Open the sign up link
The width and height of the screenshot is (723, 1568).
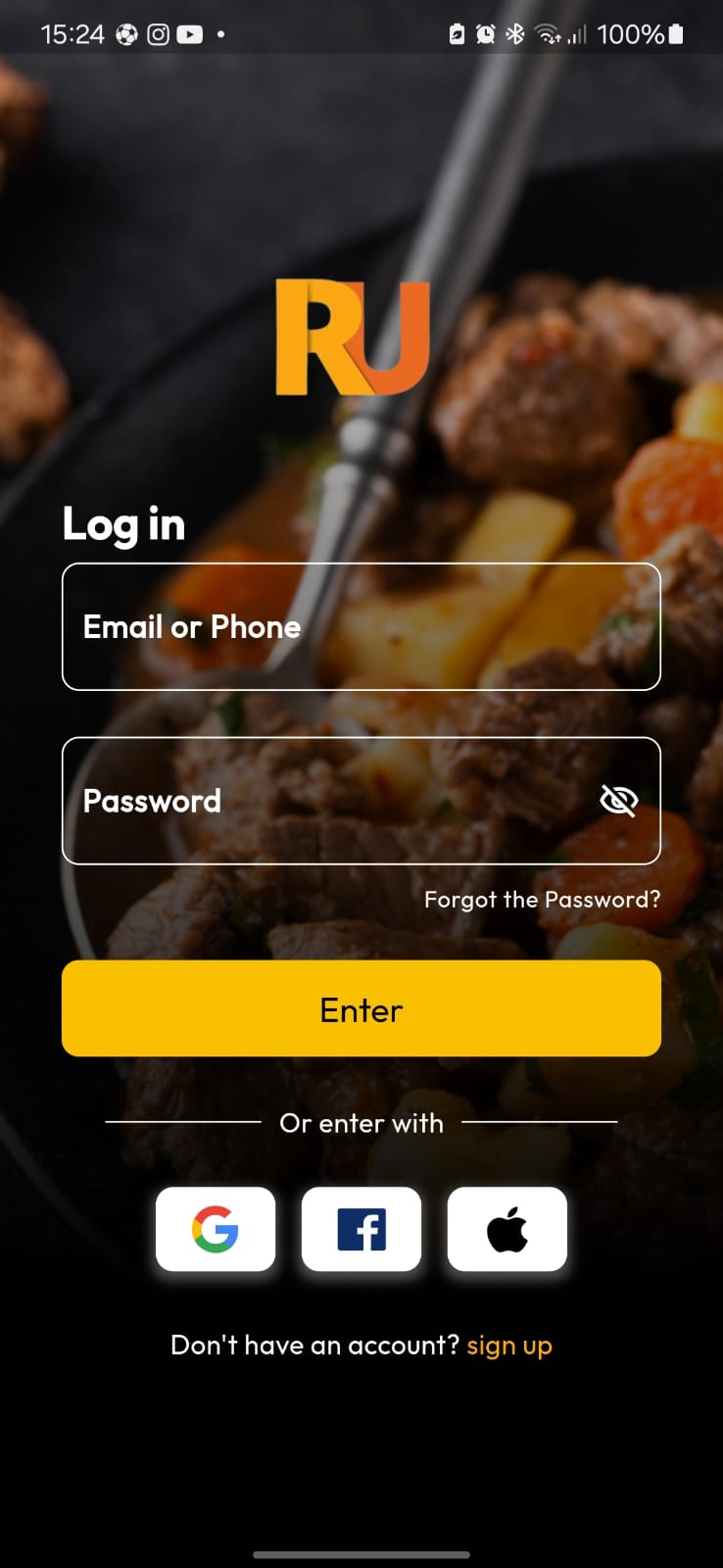click(509, 1346)
